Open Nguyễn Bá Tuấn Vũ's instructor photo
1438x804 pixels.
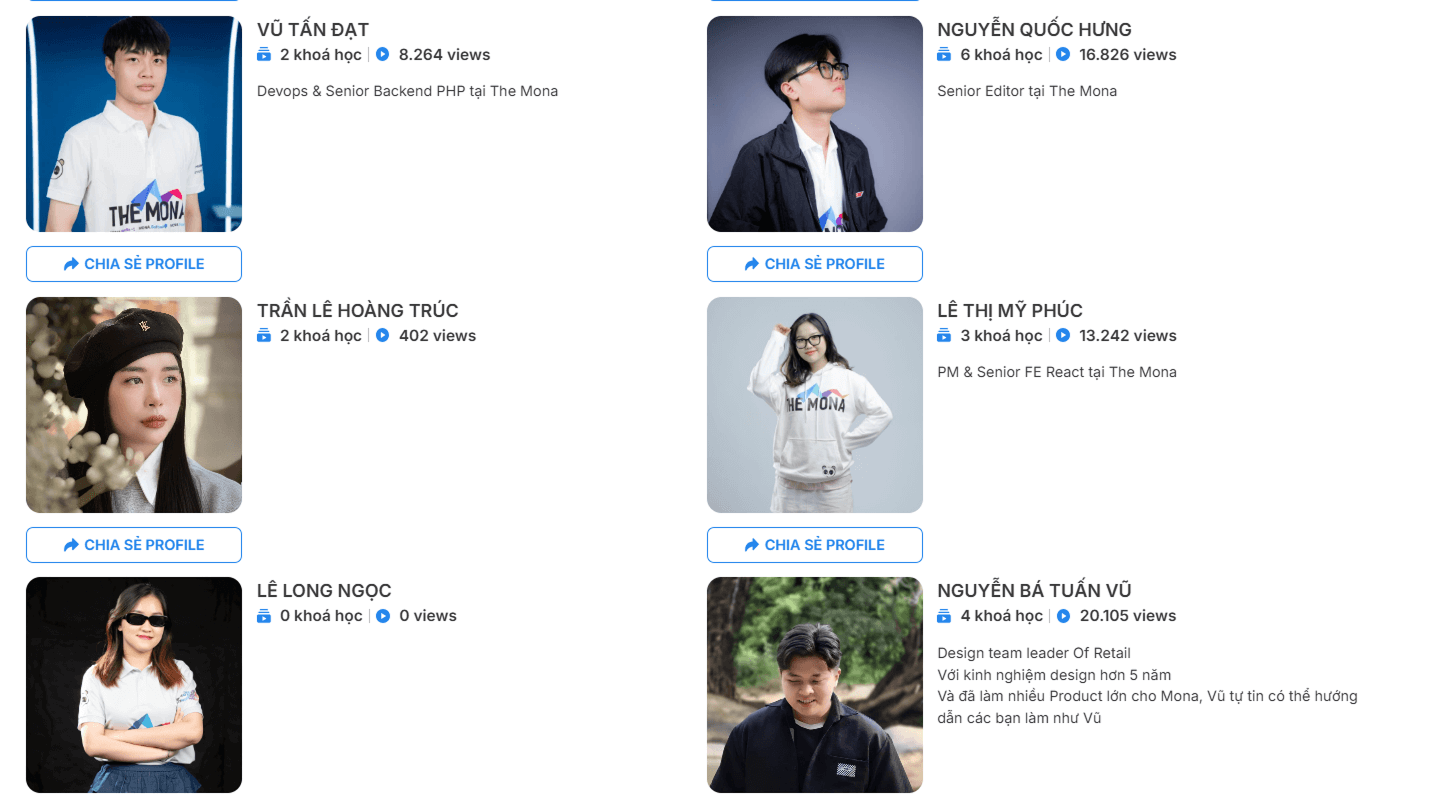814,685
